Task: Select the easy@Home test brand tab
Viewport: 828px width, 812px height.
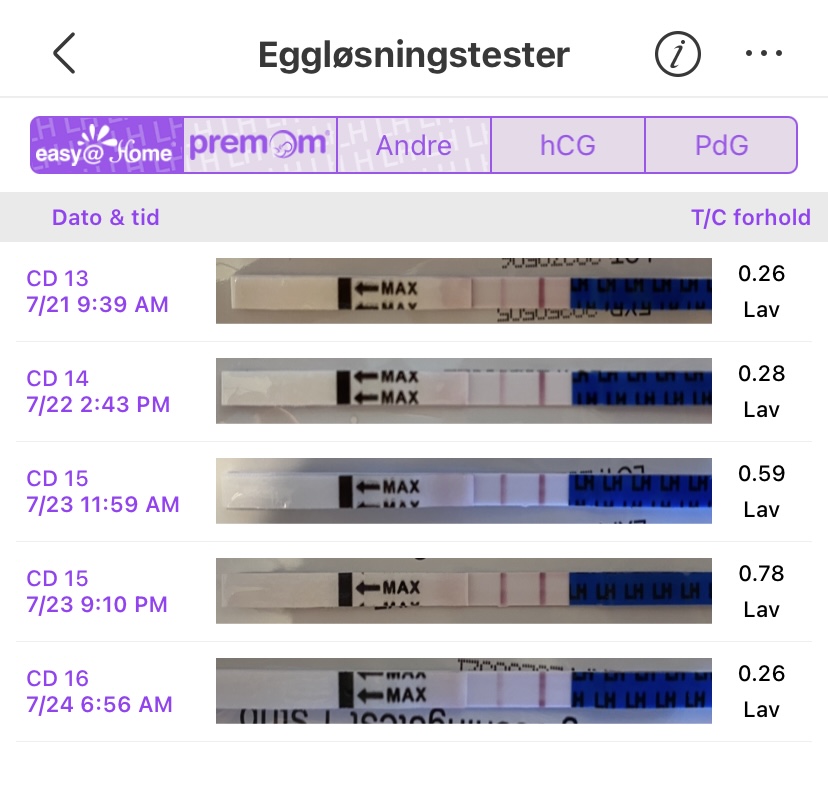Action: click(x=107, y=146)
